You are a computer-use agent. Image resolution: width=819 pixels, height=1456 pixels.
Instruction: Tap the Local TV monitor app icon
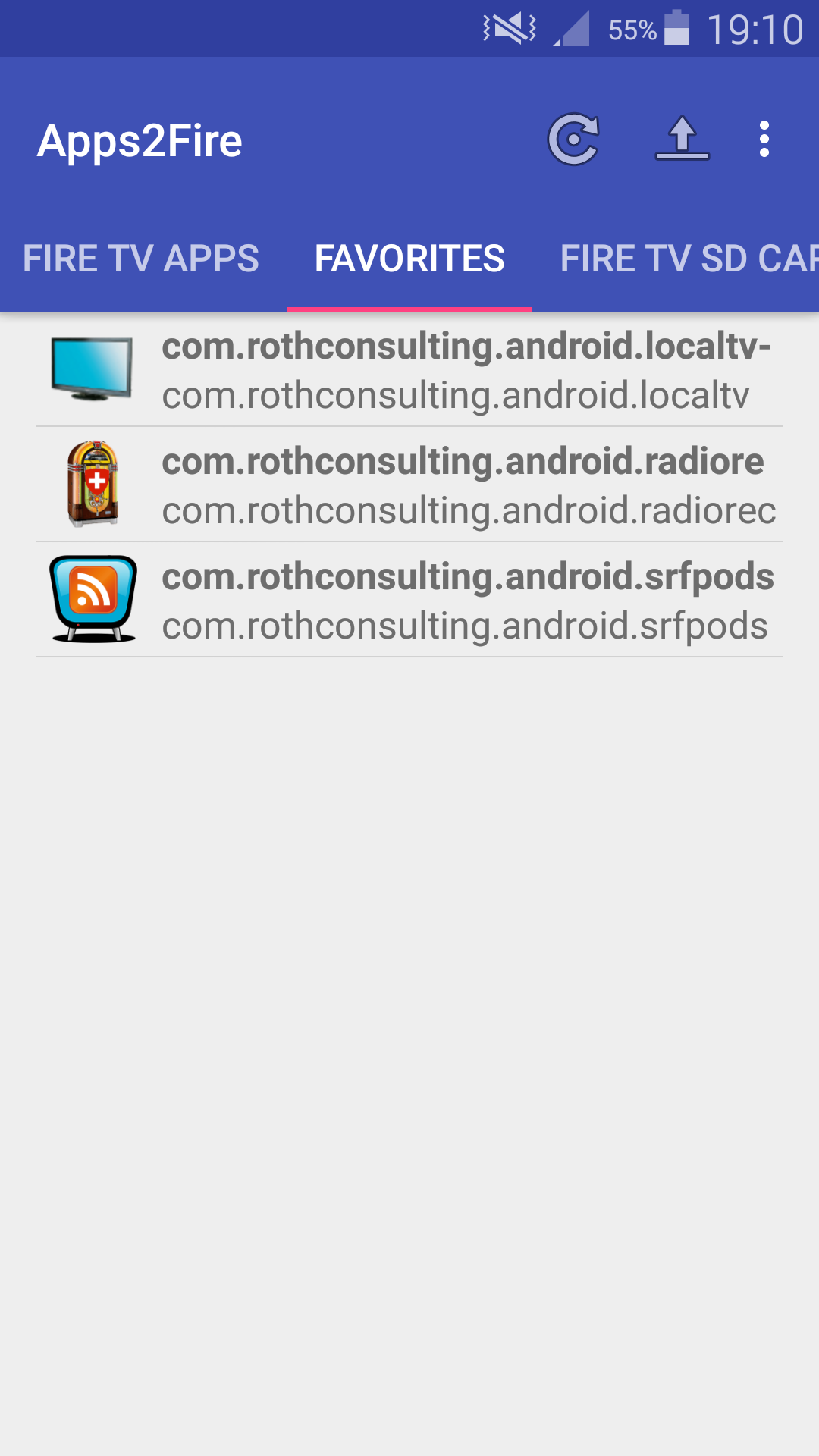[x=91, y=372]
